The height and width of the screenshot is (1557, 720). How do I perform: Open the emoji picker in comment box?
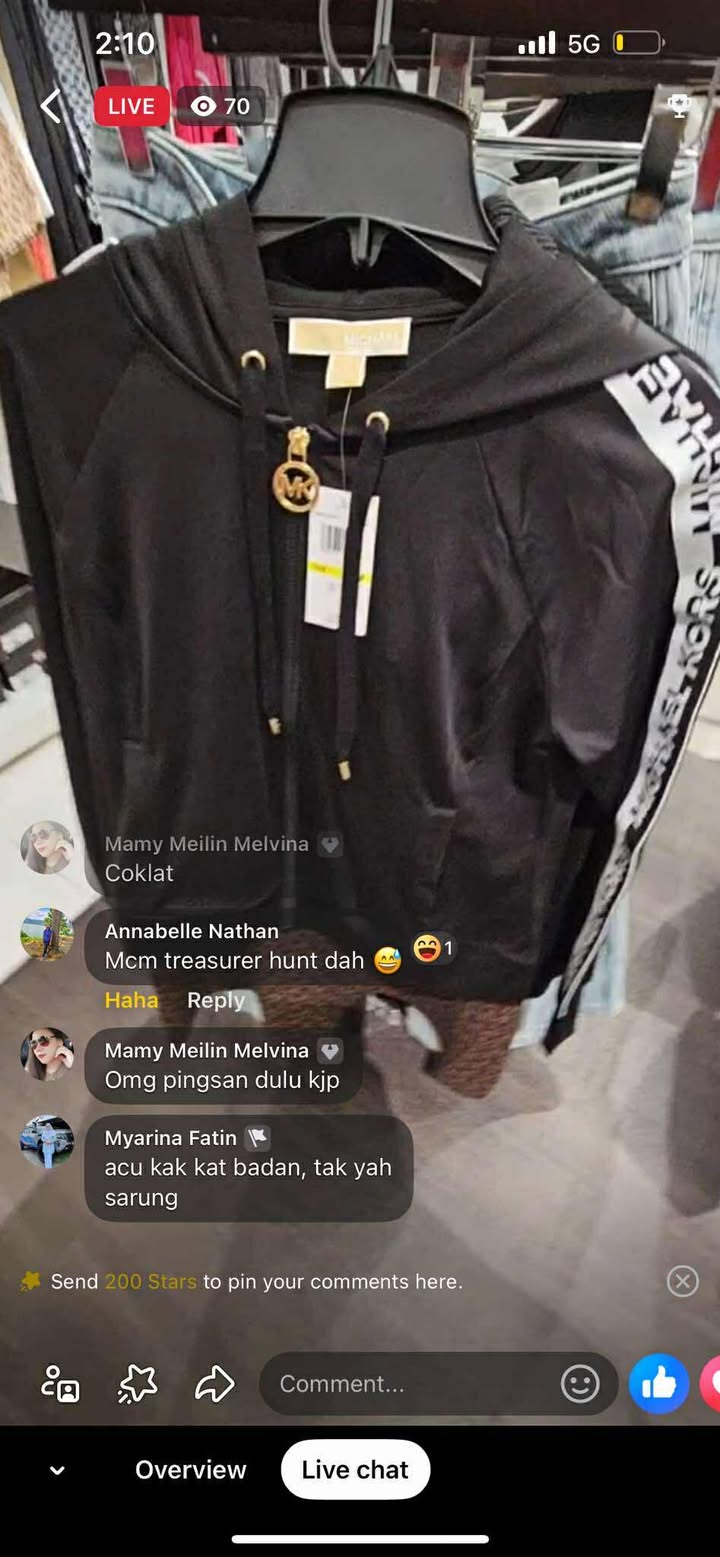580,1383
